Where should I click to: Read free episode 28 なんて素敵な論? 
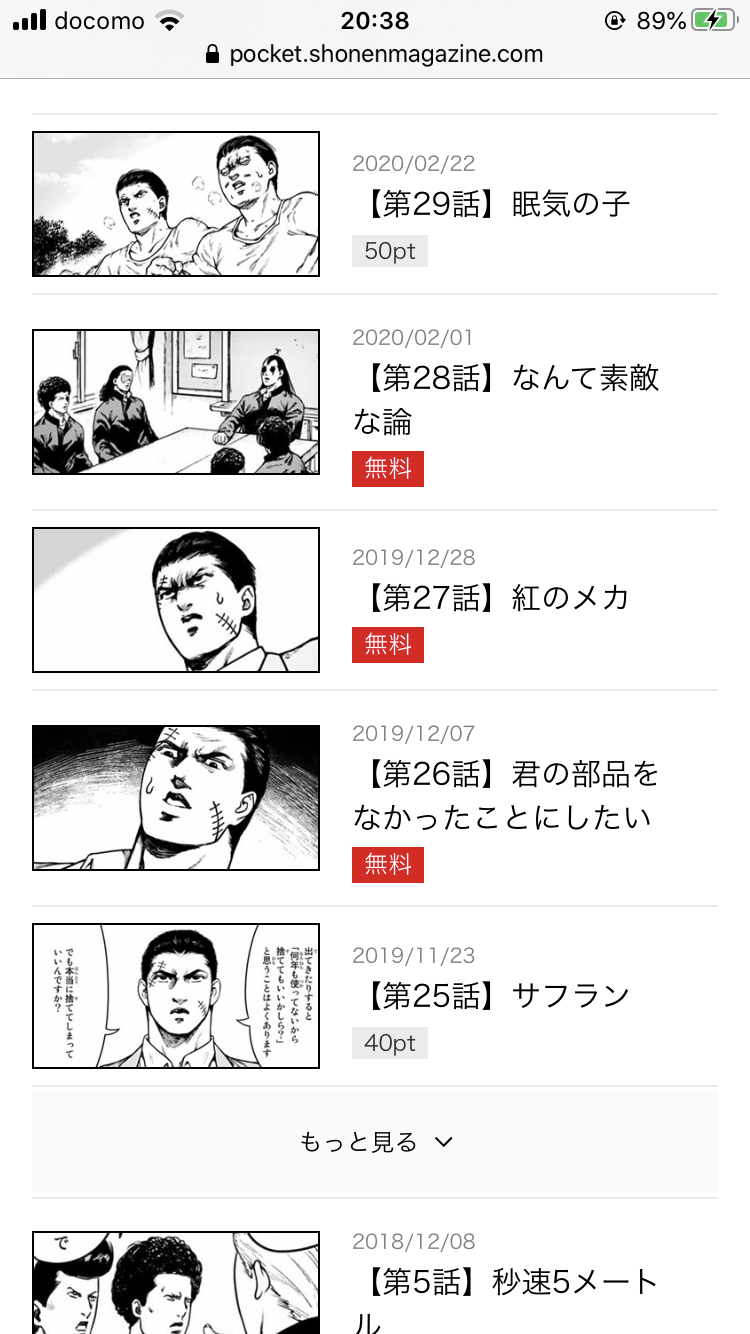click(505, 399)
